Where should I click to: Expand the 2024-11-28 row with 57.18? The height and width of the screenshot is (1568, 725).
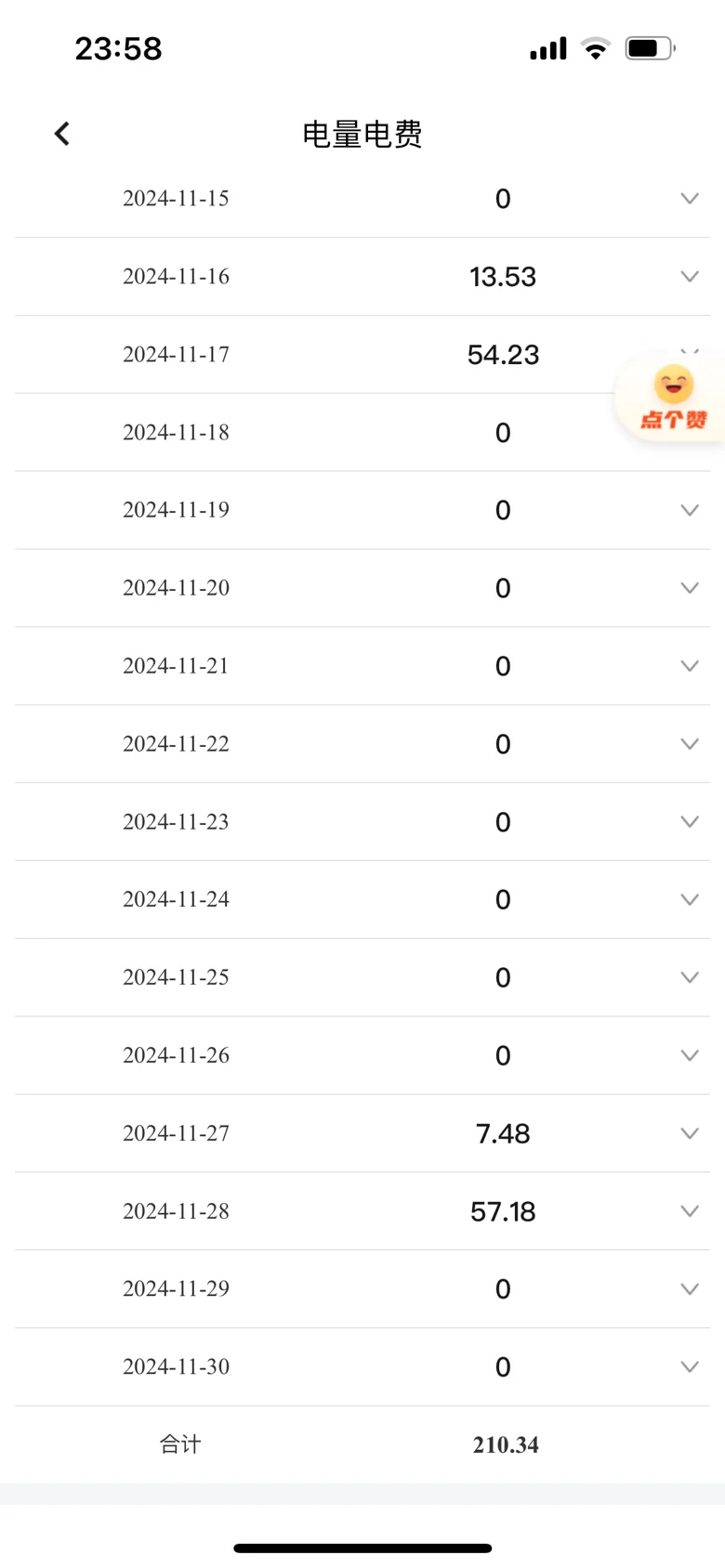690,1211
